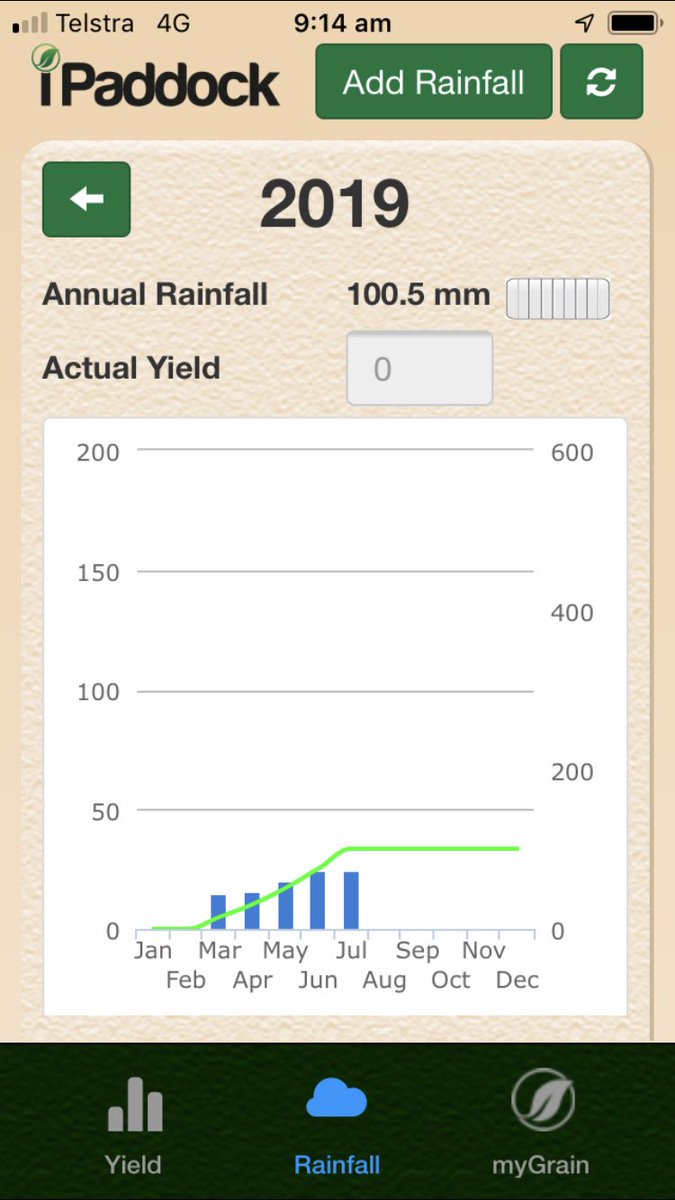Tap the rain gauge icon beside annual rainfall
Viewport: 675px width, 1200px height.
coord(558,298)
